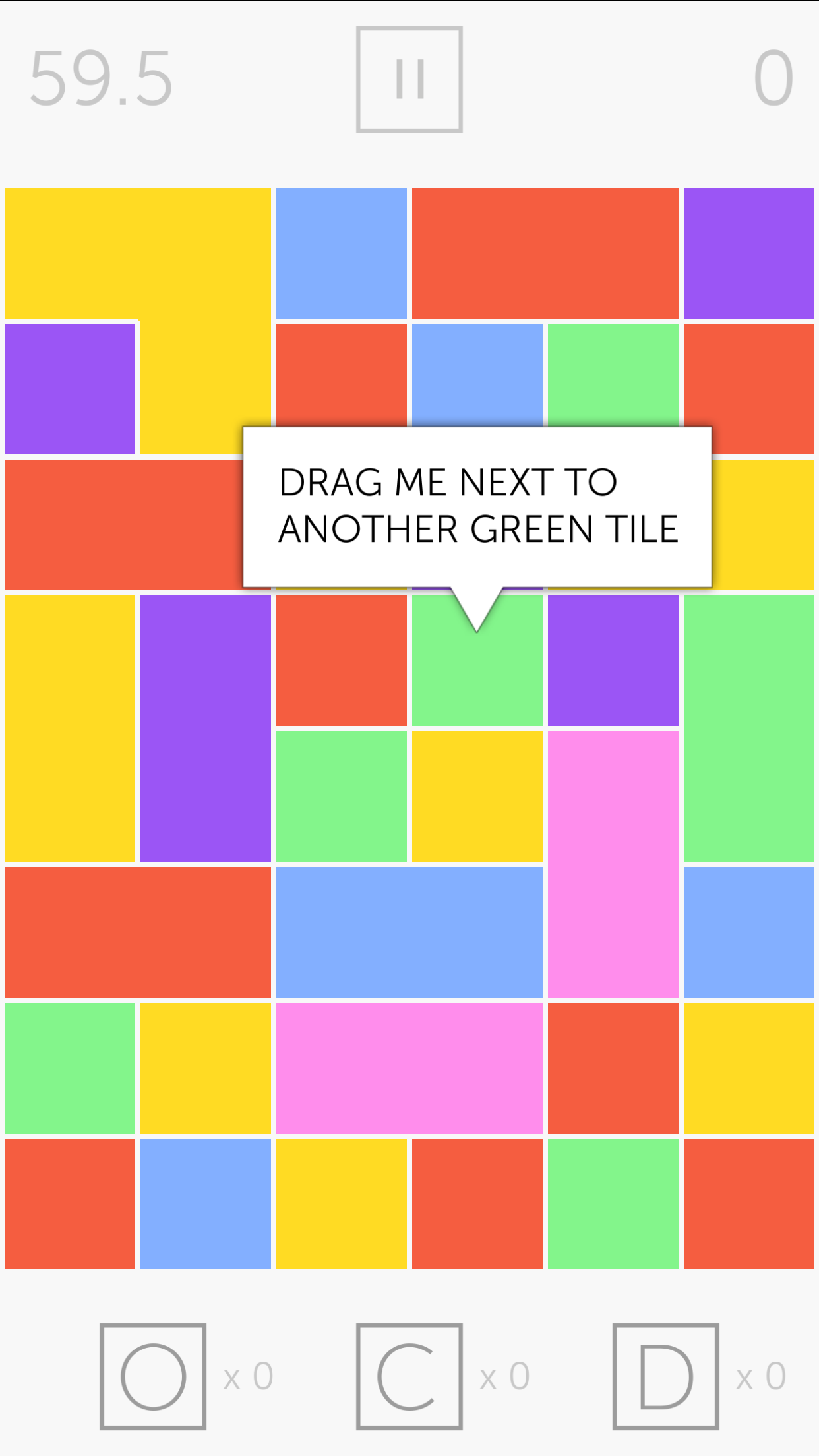
Task: Use the O power-up
Action: [x=153, y=1377]
